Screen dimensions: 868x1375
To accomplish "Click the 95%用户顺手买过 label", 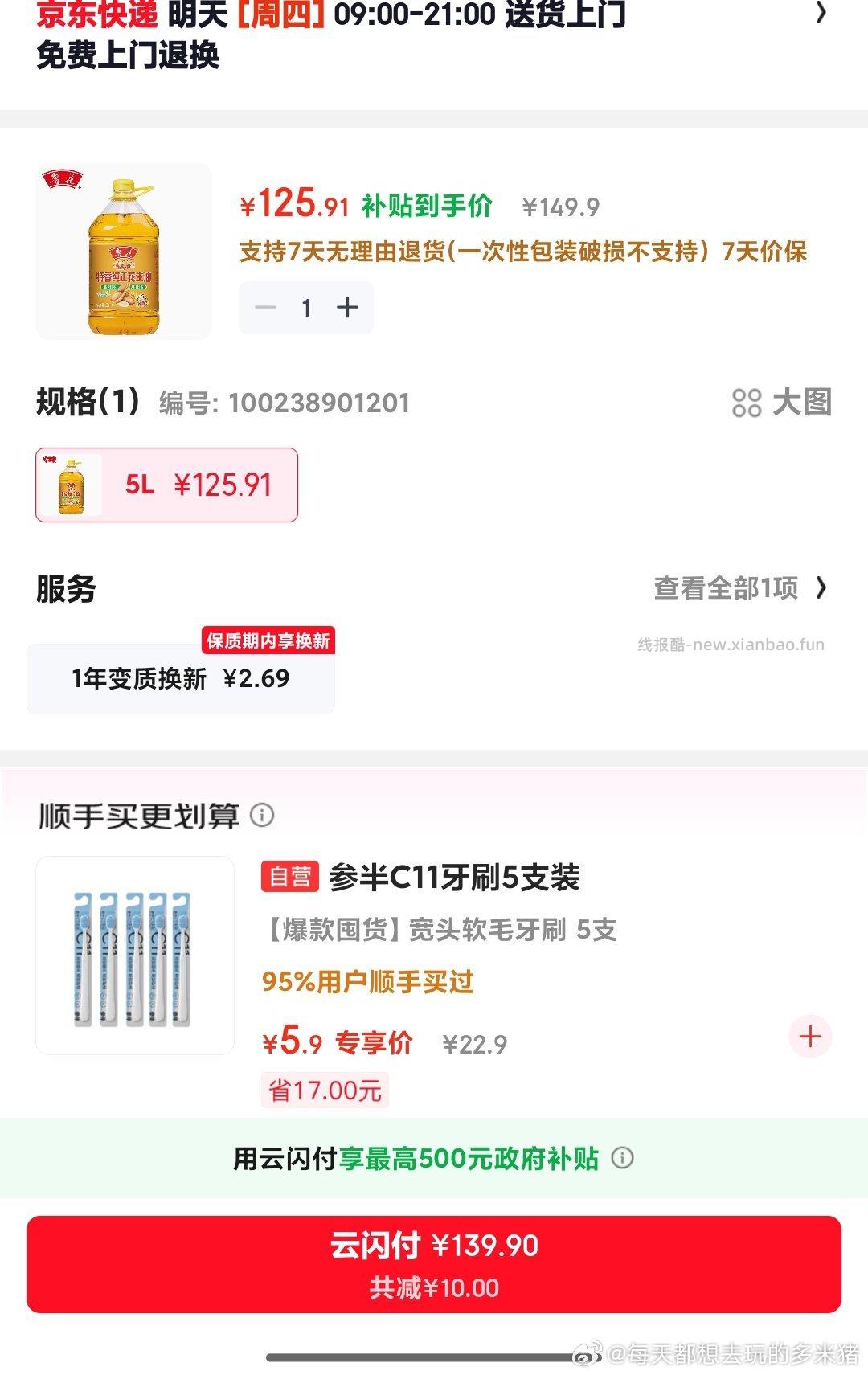I will tap(368, 980).
